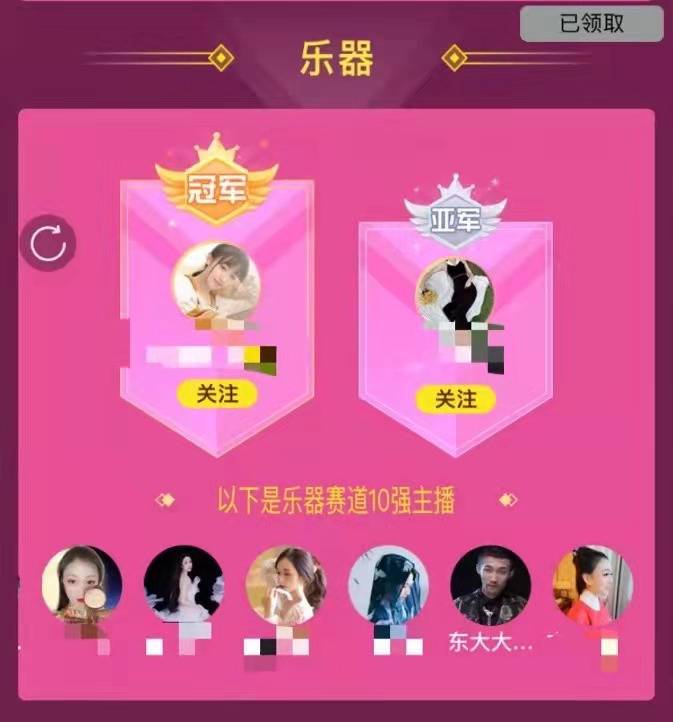The image size is (673, 722).
Task: Tap the 已领取 button
Action: pyautogui.click(x=591, y=23)
